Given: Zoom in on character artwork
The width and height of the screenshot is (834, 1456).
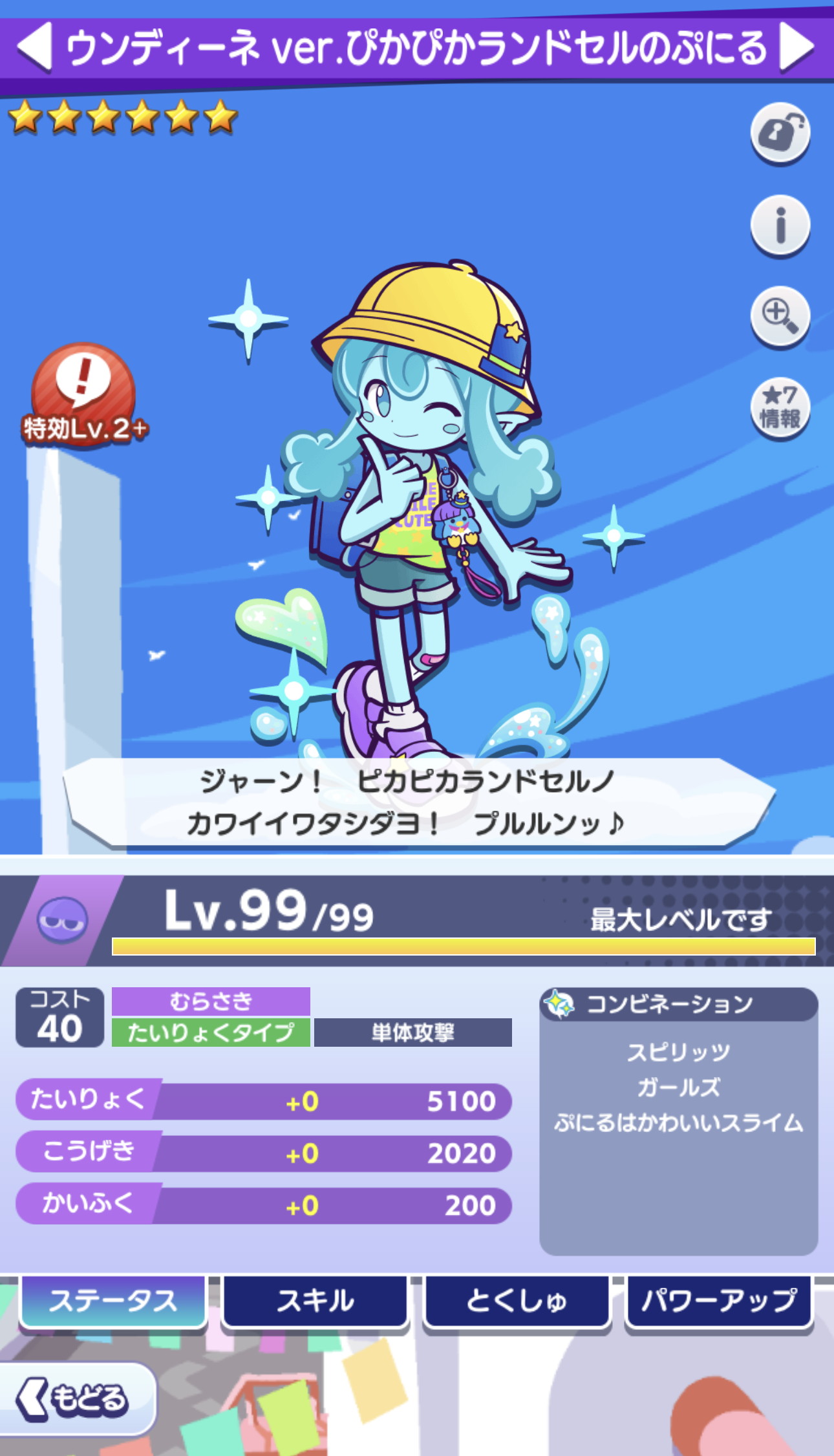Looking at the screenshot, I should [780, 317].
